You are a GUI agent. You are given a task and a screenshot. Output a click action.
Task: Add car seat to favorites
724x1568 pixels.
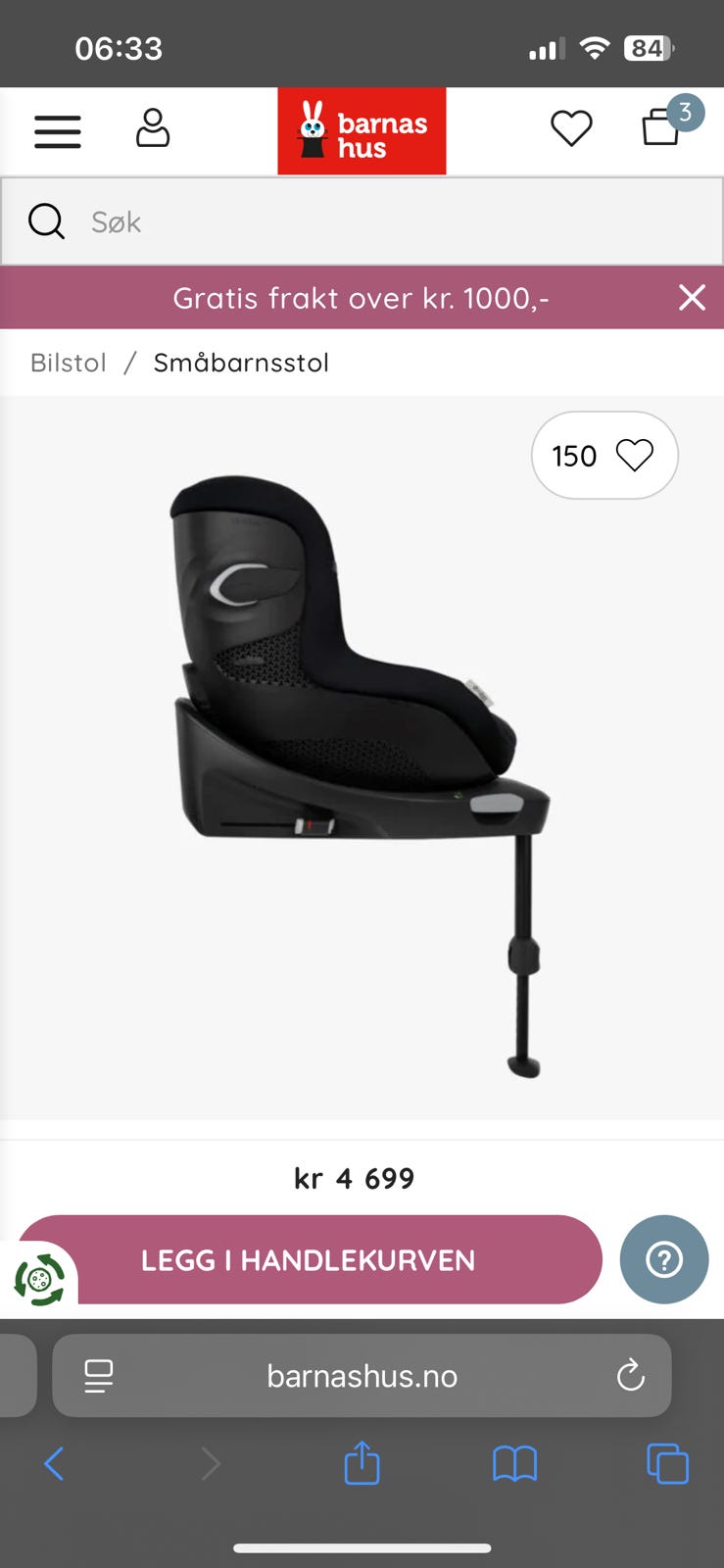pos(604,456)
